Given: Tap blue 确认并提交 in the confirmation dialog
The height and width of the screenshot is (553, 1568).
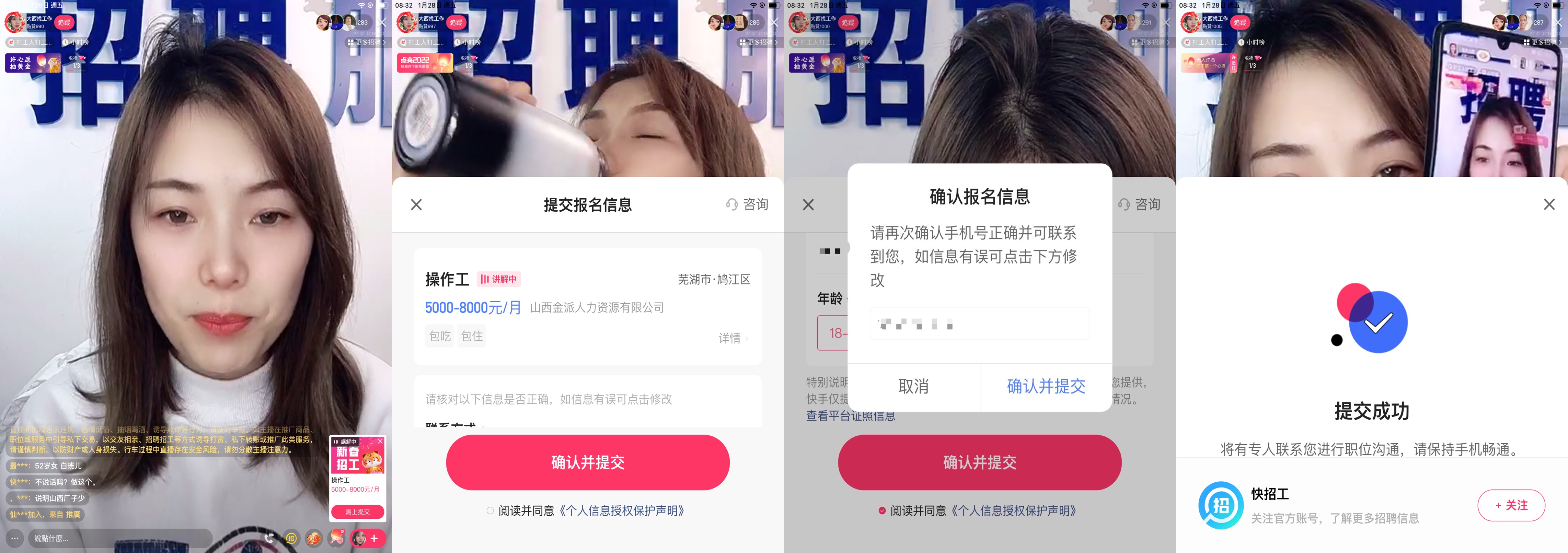Looking at the screenshot, I should (1046, 387).
